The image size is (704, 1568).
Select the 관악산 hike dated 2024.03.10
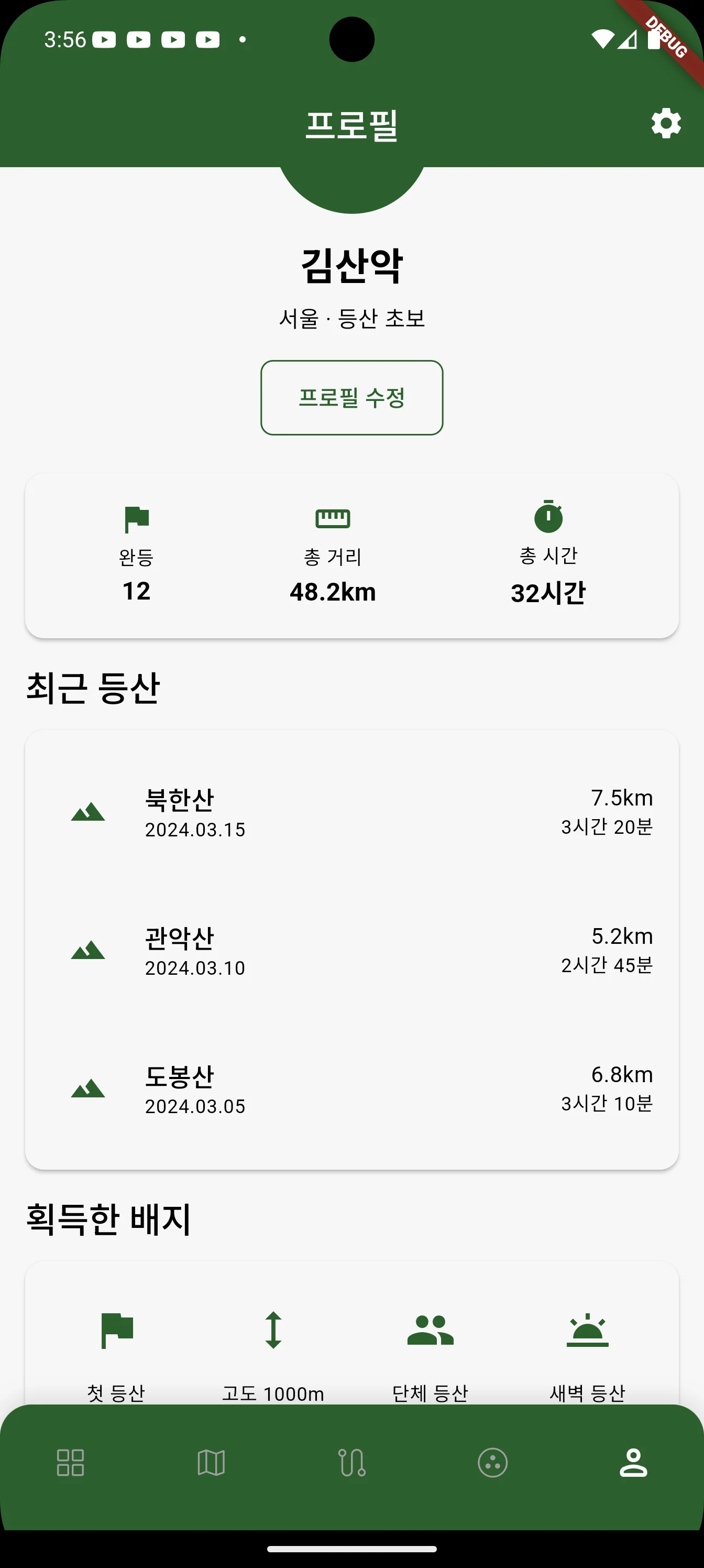(x=351, y=951)
